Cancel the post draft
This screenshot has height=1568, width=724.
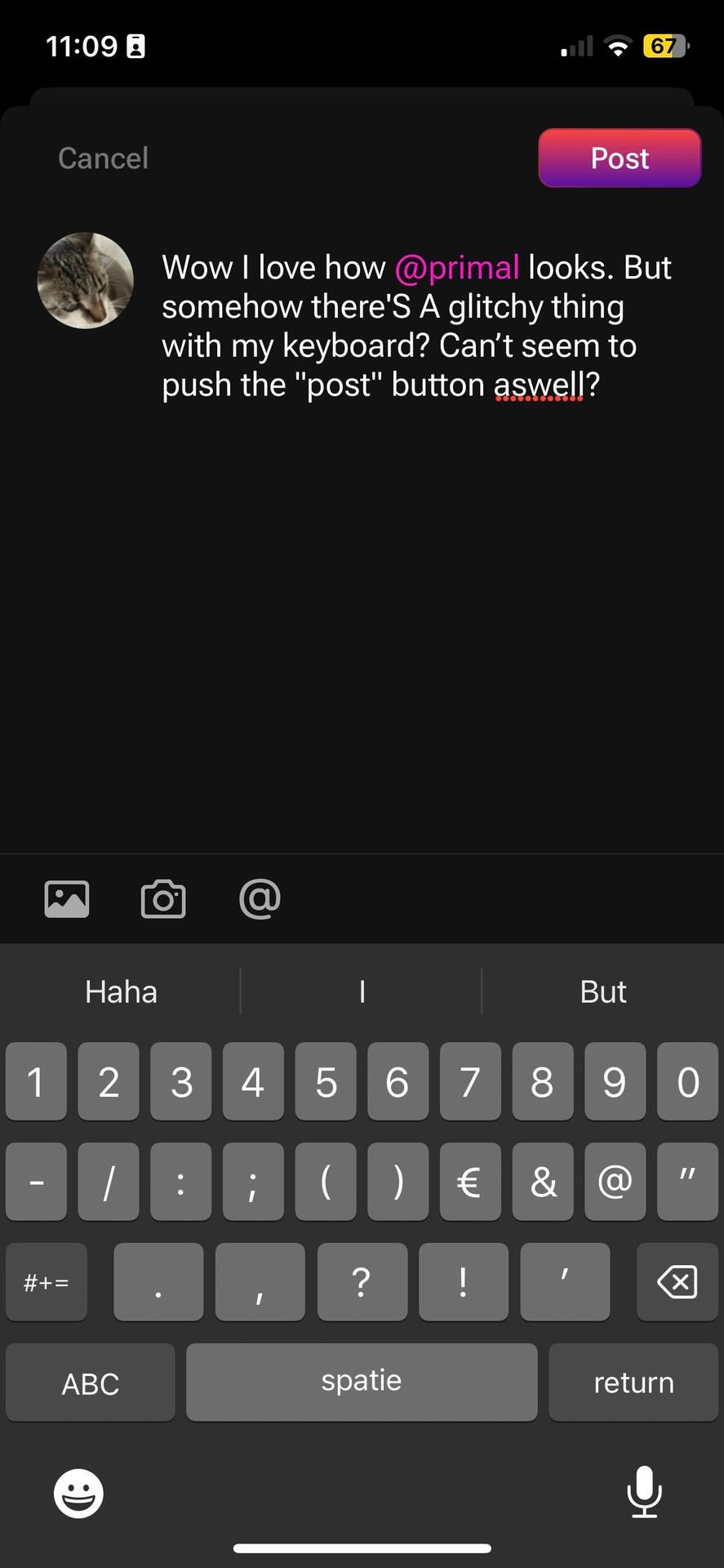coord(103,158)
